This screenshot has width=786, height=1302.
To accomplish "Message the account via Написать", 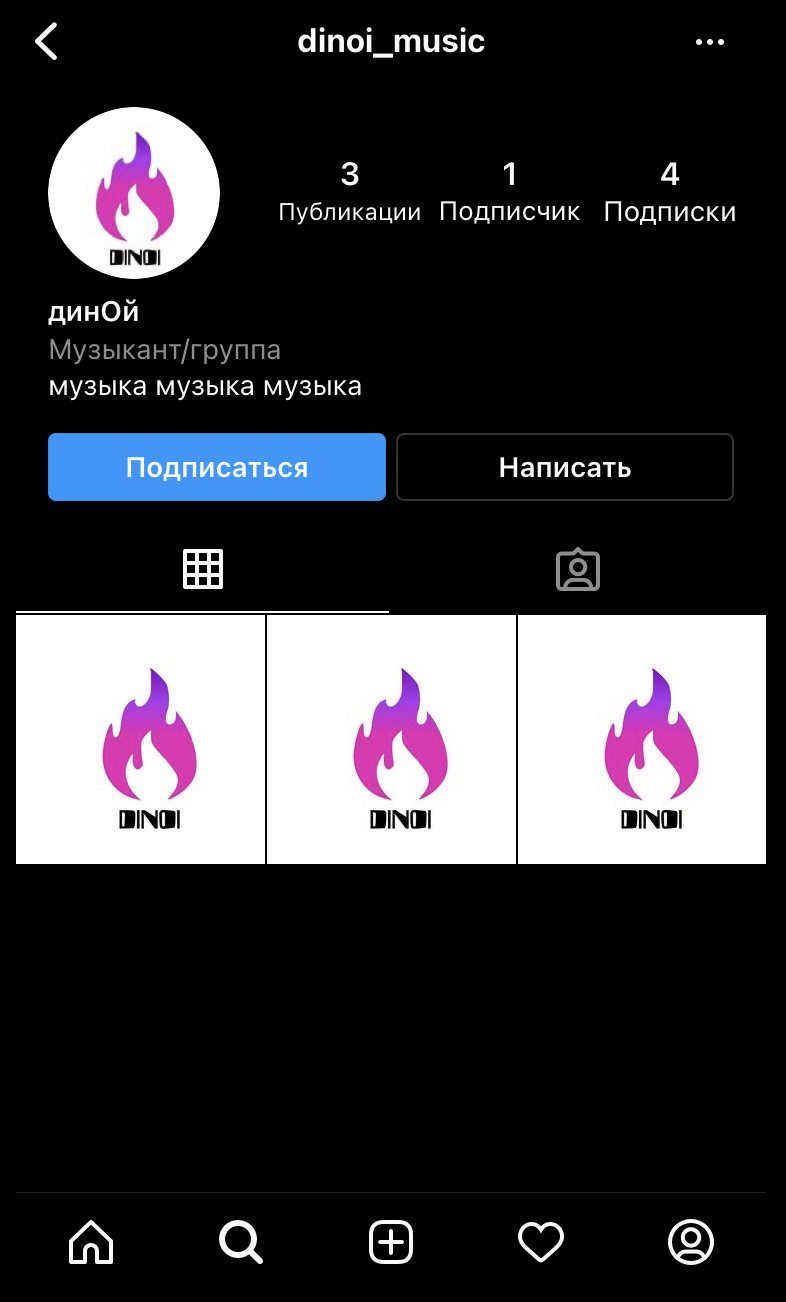I will pos(565,467).
